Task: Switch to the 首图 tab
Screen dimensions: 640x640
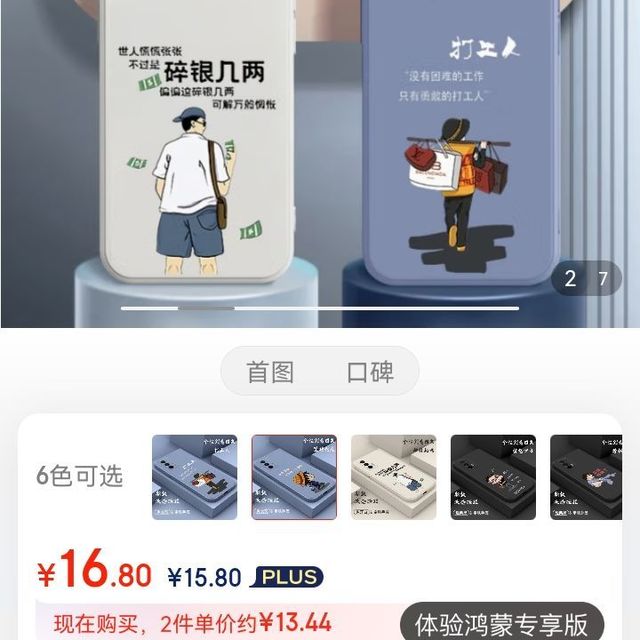Action: pos(270,371)
